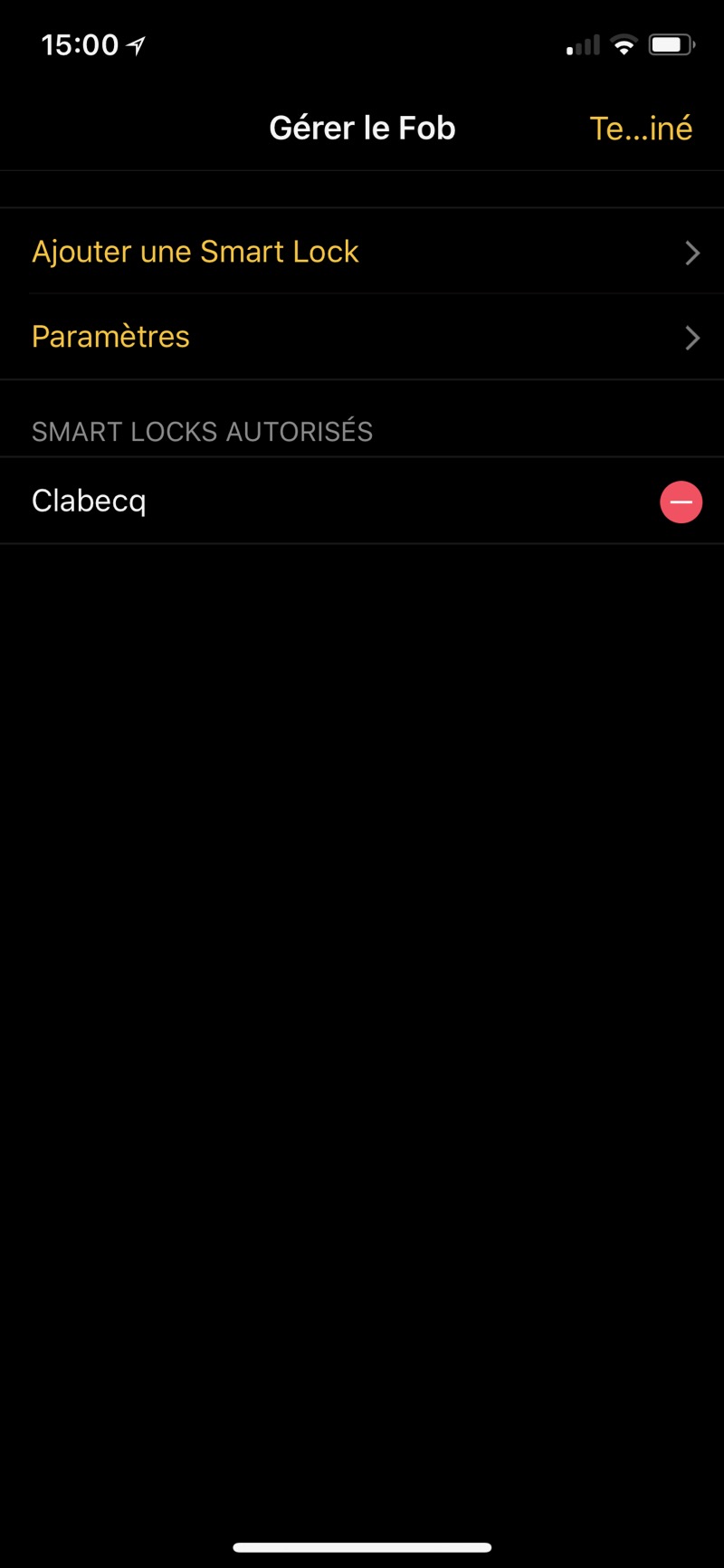Tap the Terminé button in header
The width and height of the screenshot is (724, 1568).
[x=641, y=129]
